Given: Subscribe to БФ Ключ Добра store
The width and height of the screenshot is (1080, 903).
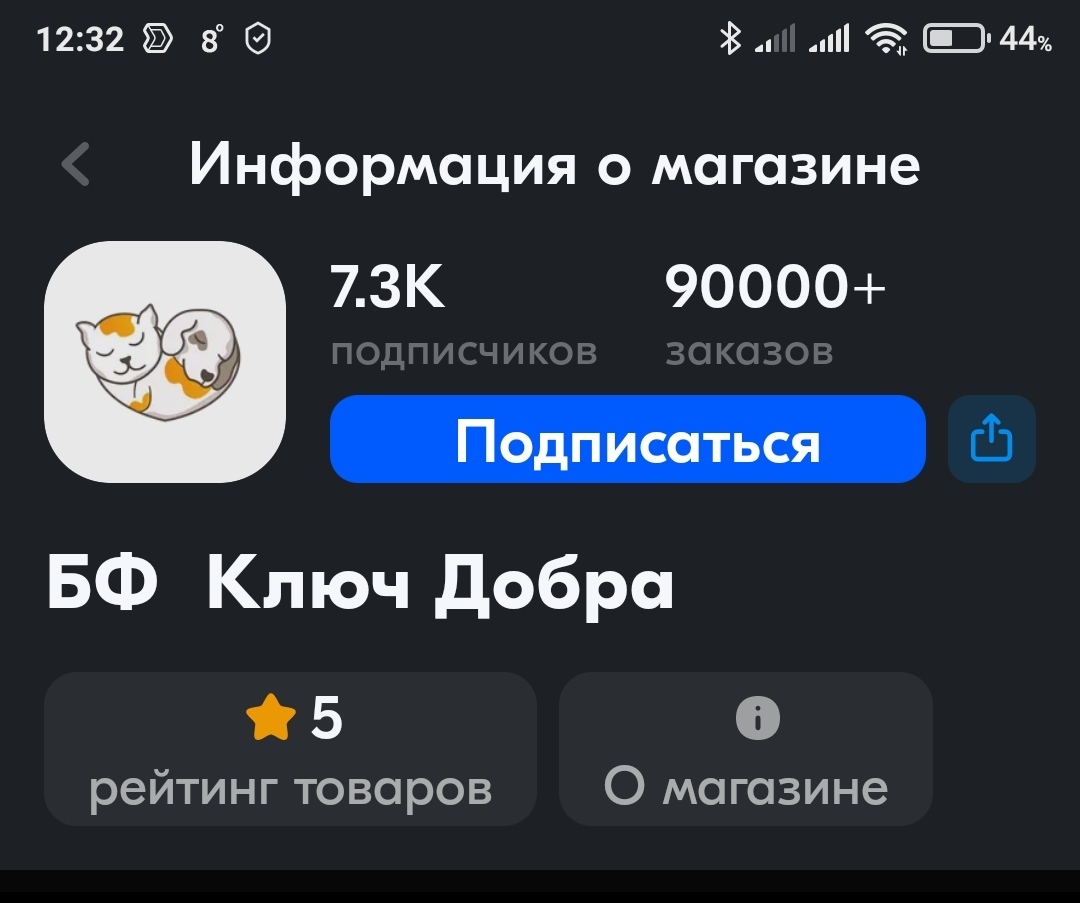Looking at the screenshot, I should point(627,440).
